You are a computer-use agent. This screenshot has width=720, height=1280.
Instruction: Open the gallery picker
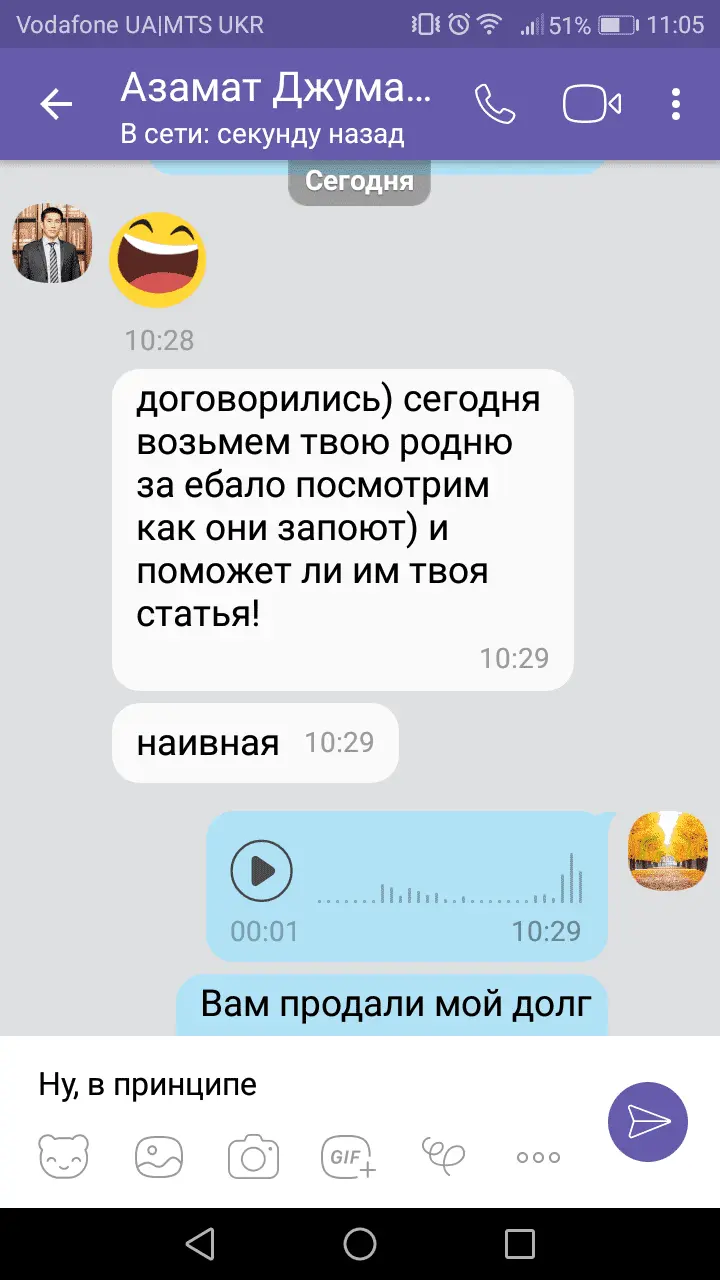(x=159, y=1157)
